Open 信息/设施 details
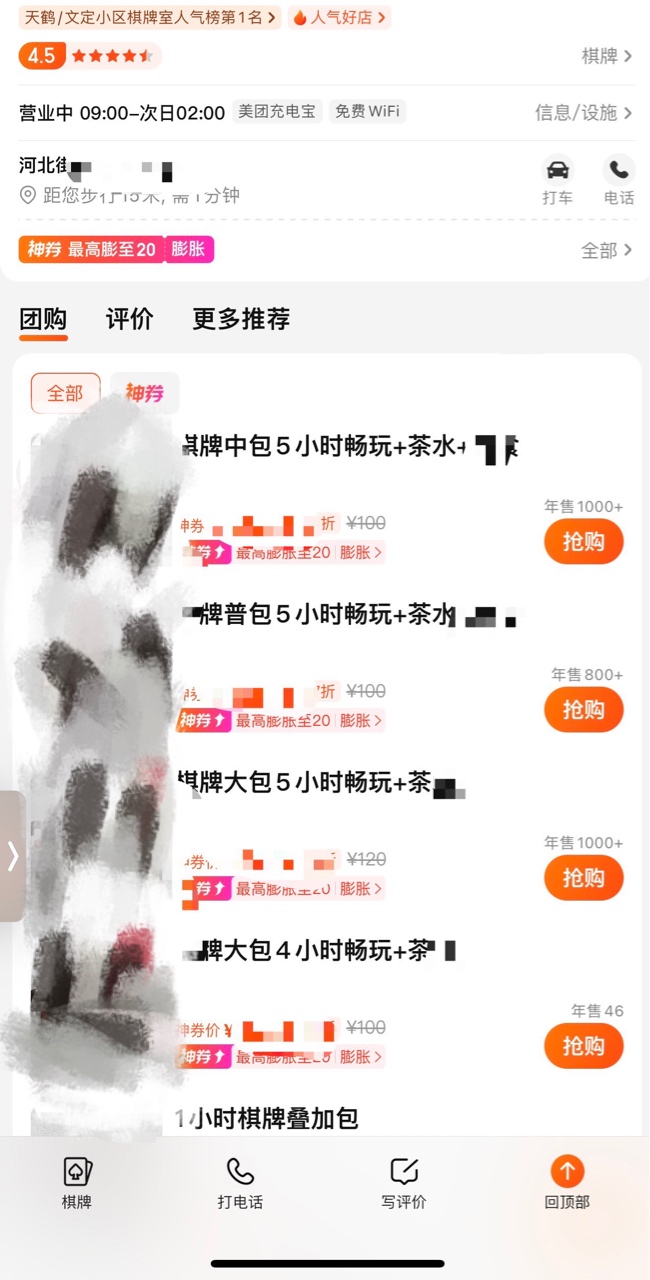 583,113
